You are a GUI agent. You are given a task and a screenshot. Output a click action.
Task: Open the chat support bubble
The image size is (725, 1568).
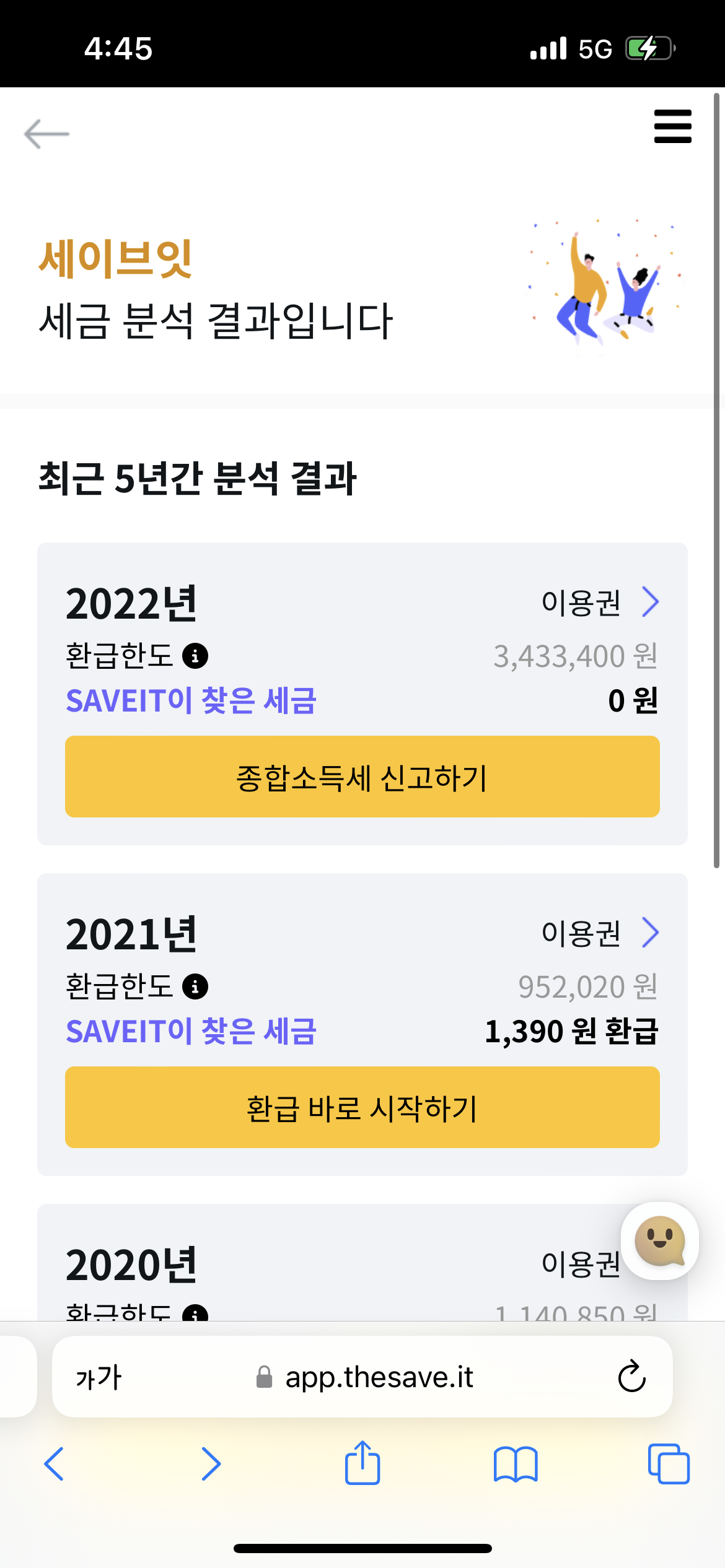(659, 1241)
